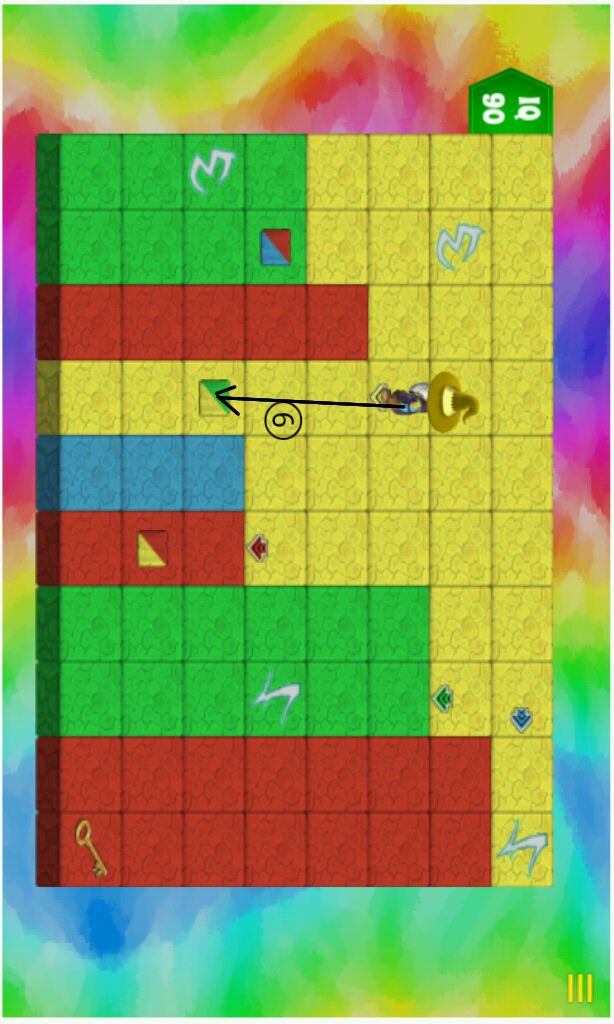The image size is (614, 1024).
Task: Select the red and blue triangle tile
Action: 276,247
